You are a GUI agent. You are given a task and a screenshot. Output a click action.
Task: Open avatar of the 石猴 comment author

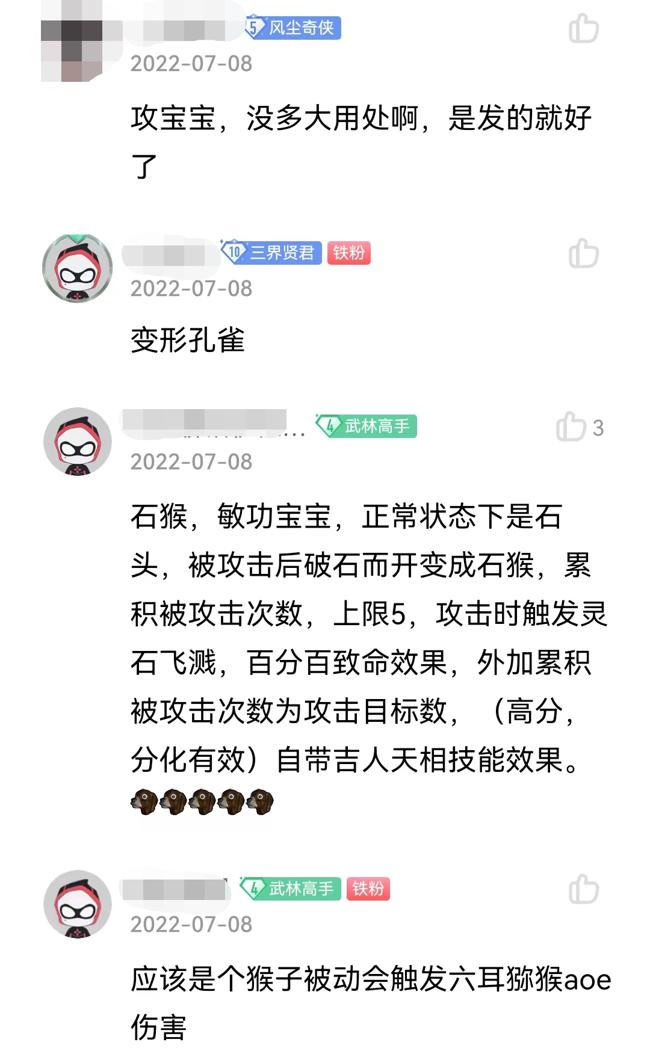pos(76,441)
